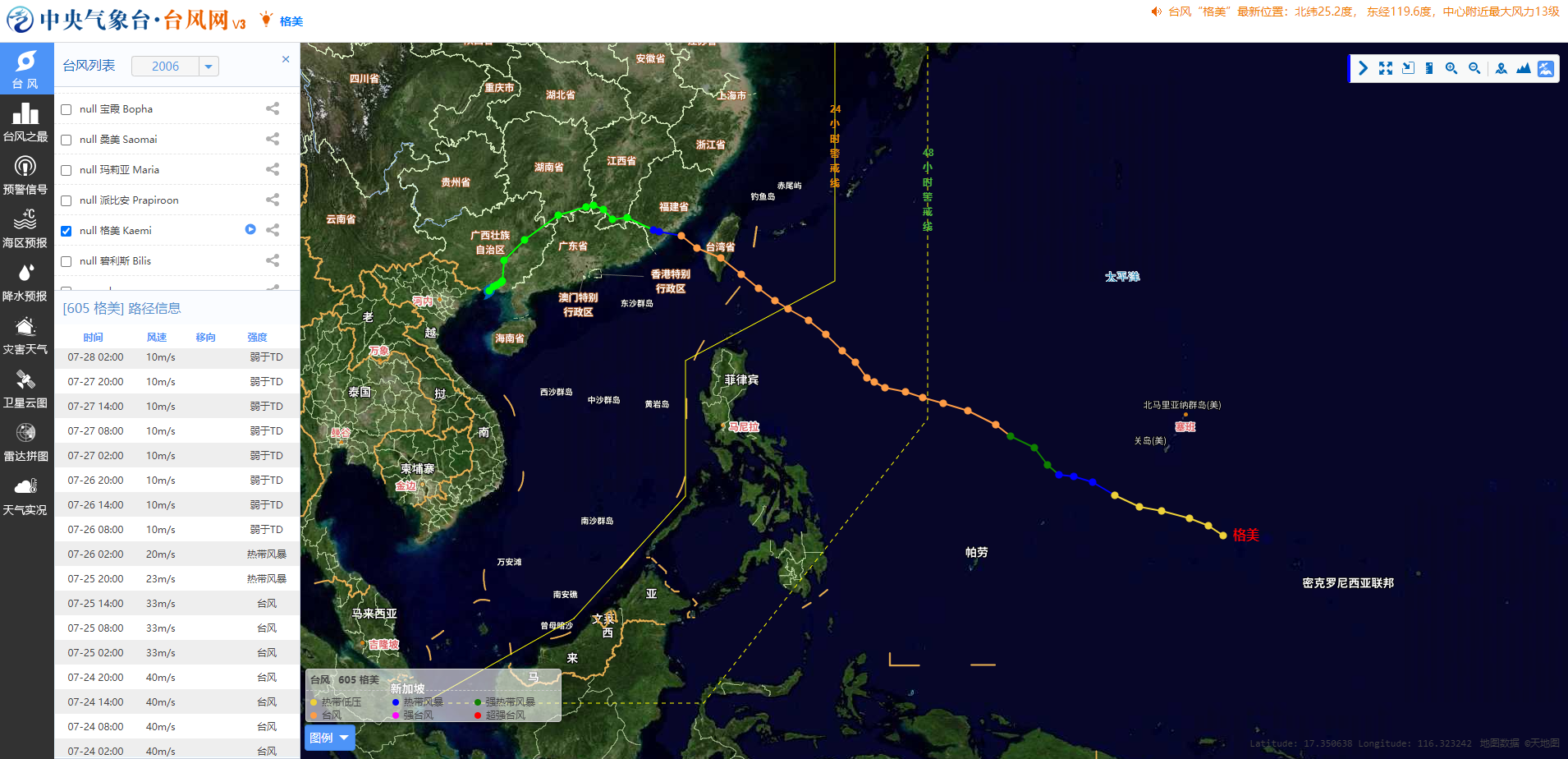Share the Maria typhoon entry
Image resolution: width=1568 pixels, height=759 pixels.
point(273,169)
